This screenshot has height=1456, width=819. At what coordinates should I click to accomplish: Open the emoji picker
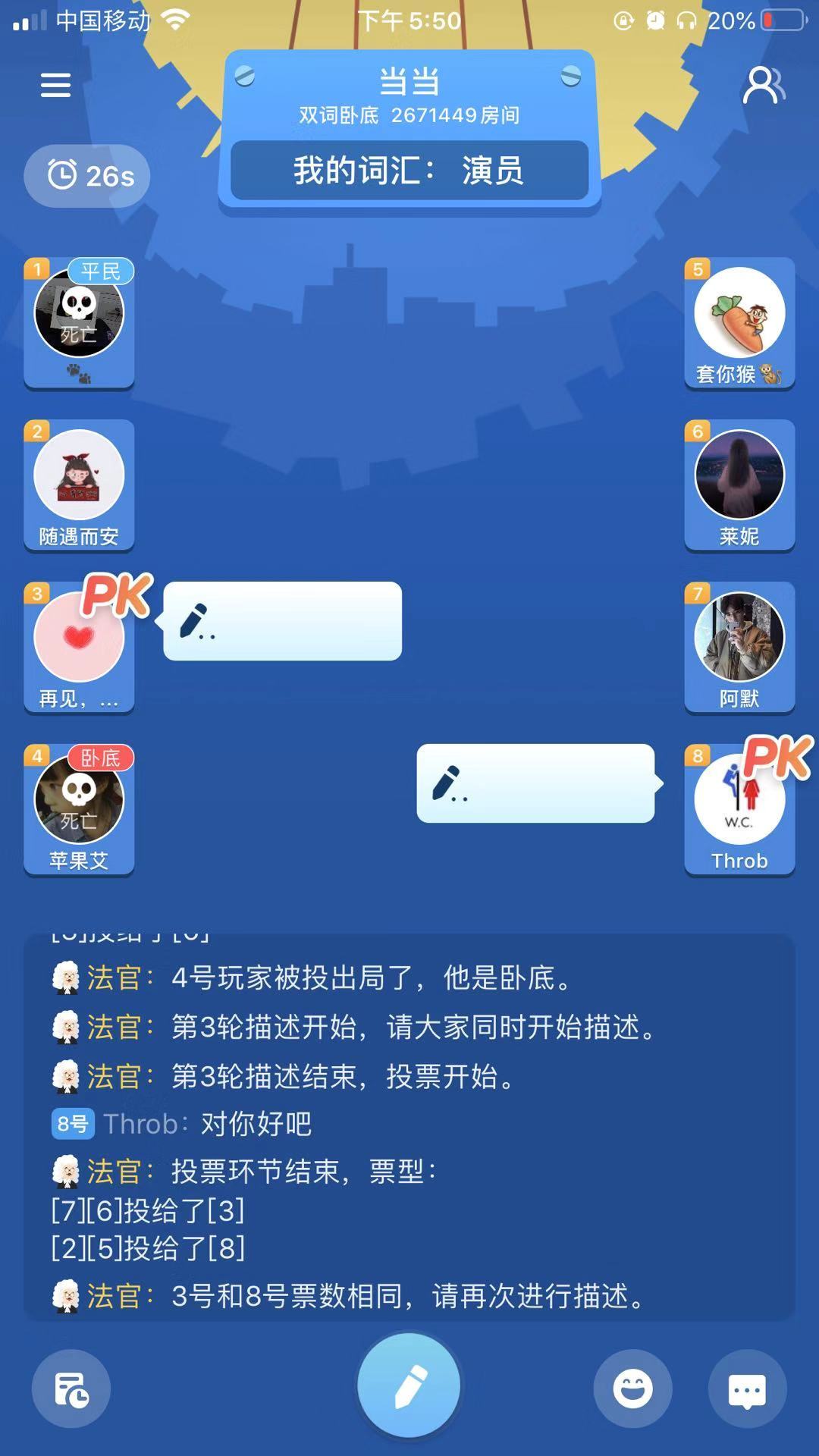point(632,1389)
